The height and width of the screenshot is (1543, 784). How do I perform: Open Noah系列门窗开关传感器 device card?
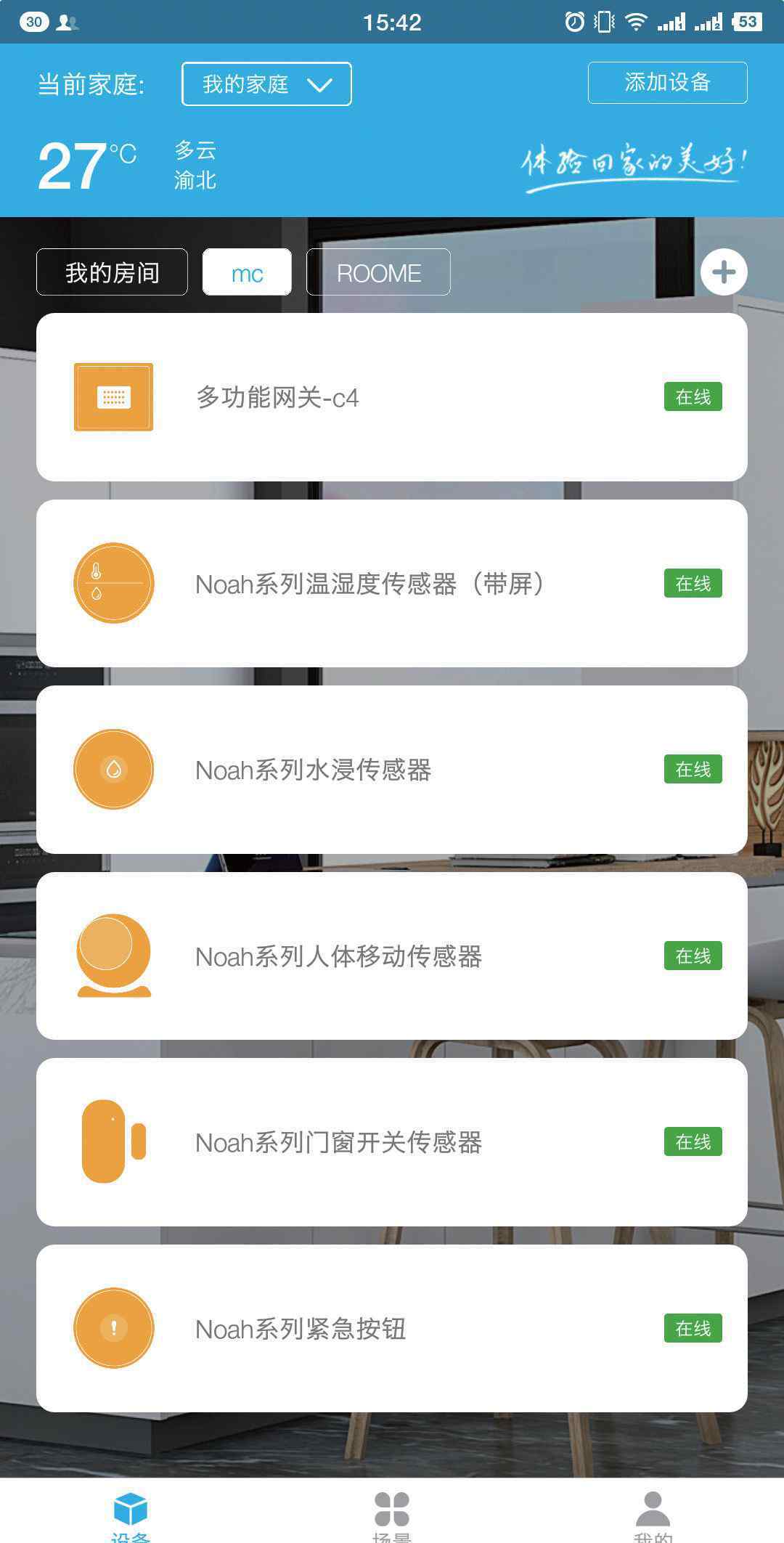(x=392, y=1142)
